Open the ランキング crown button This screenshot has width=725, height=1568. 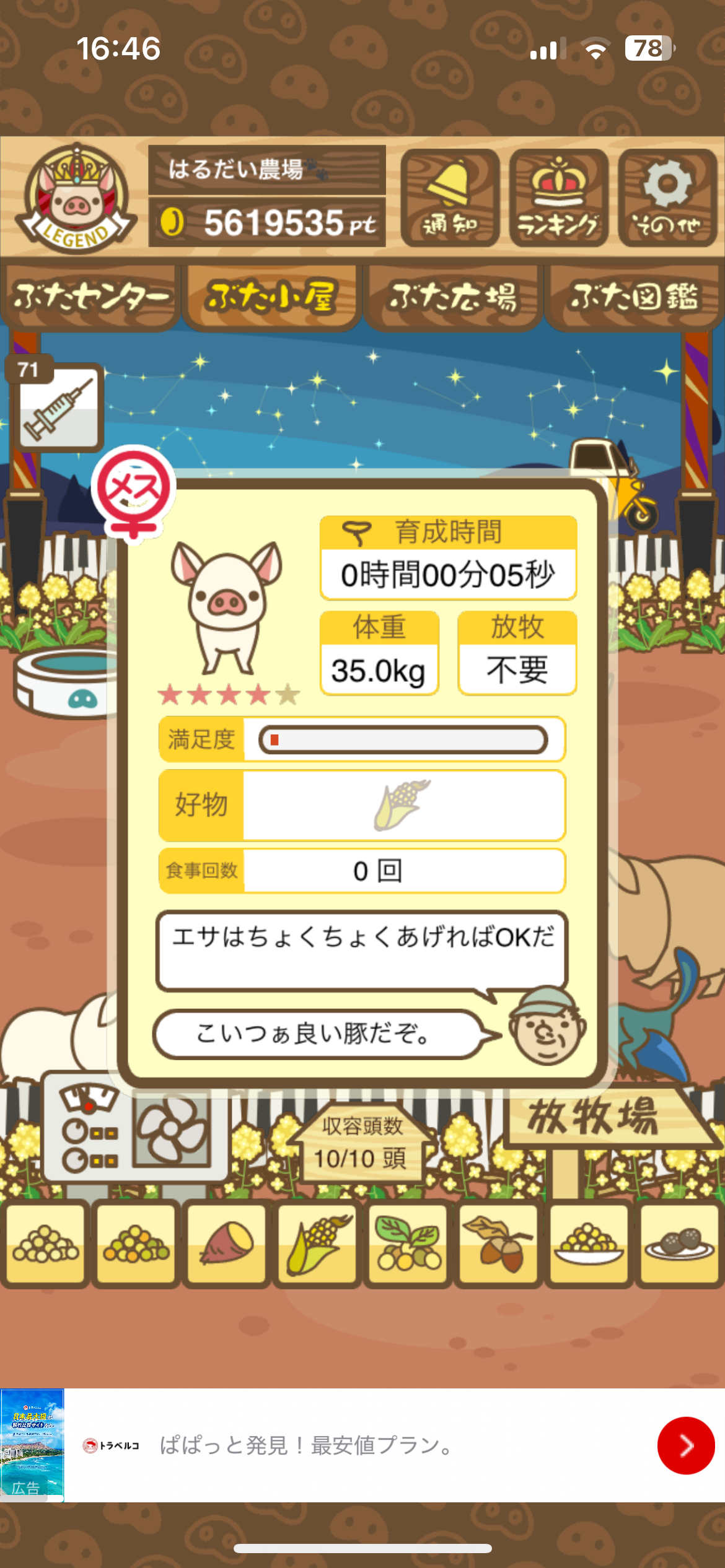558,198
